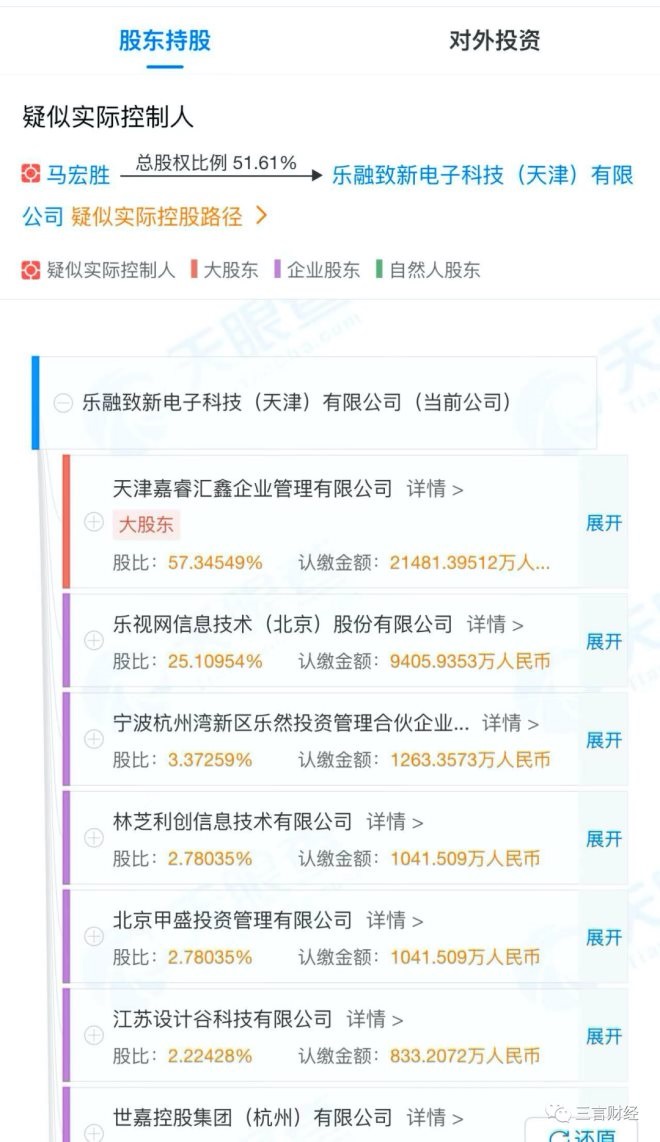The height and width of the screenshot is (1142, 660).
Task: Collapse the 乐融致新电子科技 current company node
Action: tap(63, 403)
